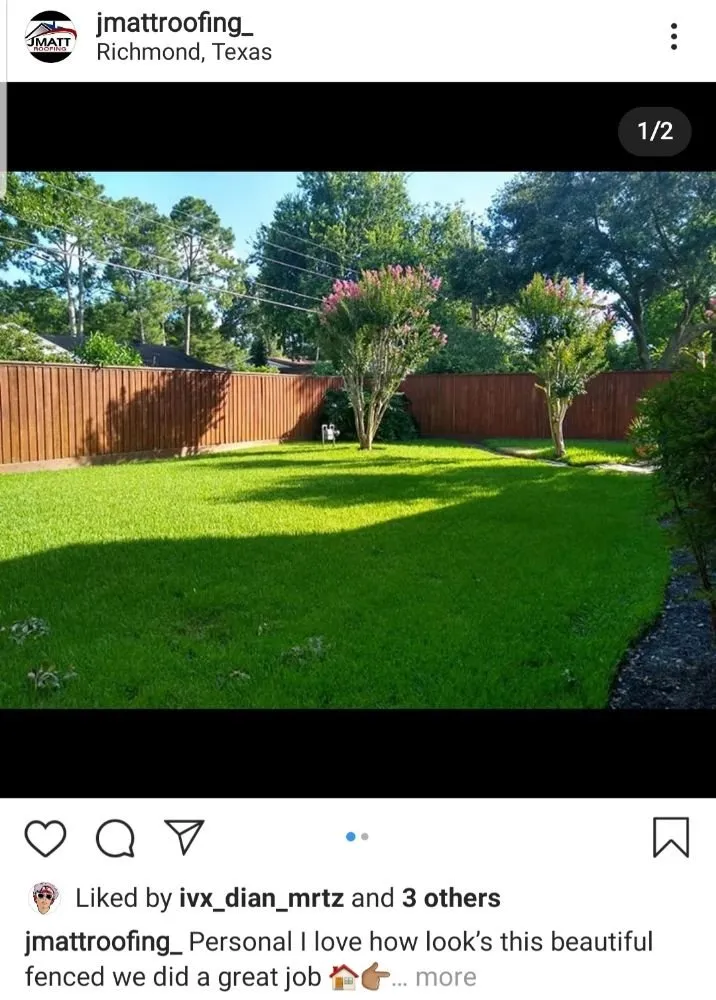The width and height of the screenshot is (716, 1000).
Task: Open the backyard fence photo
Action: tap(357, 440)
